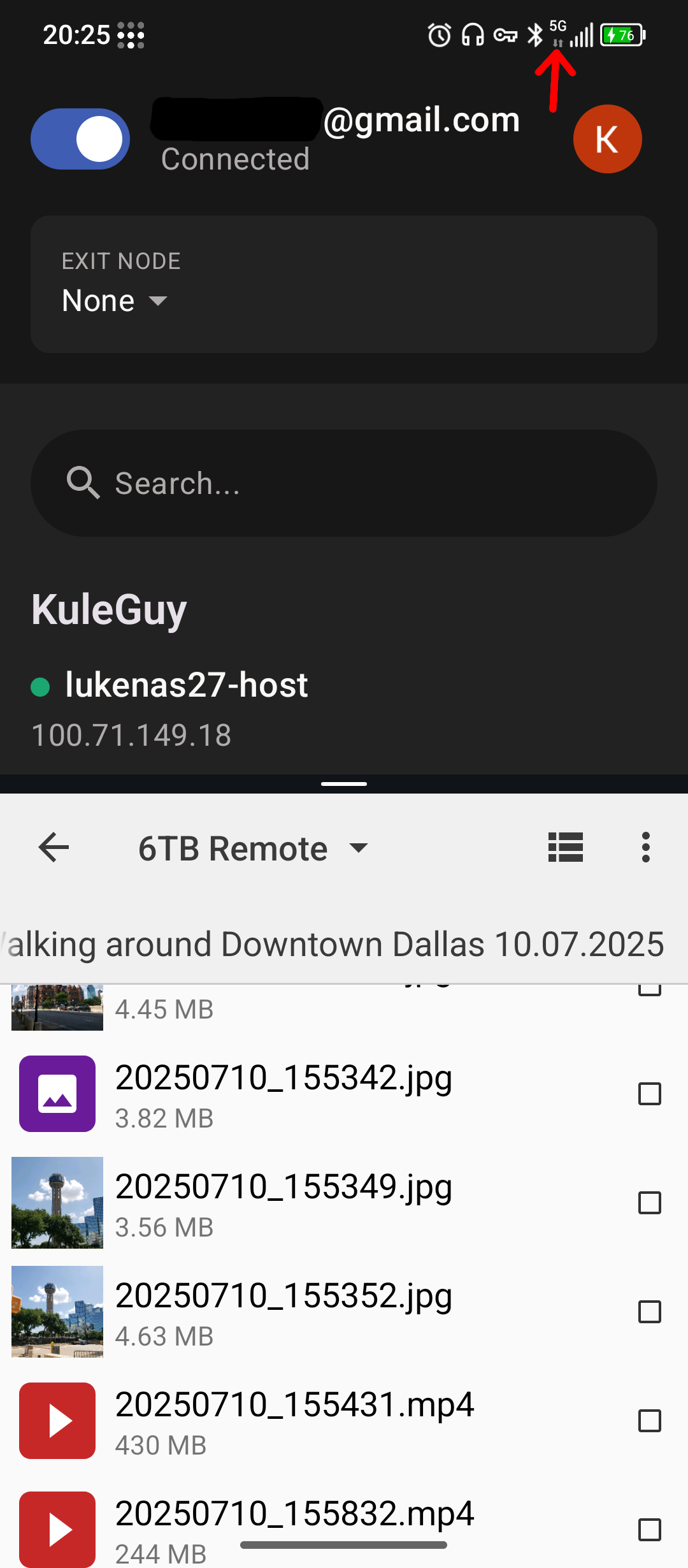Image resolution: width=688 pixels, height=1568 pixels.
Task: Switch the file list view mode
Action: 566,848
